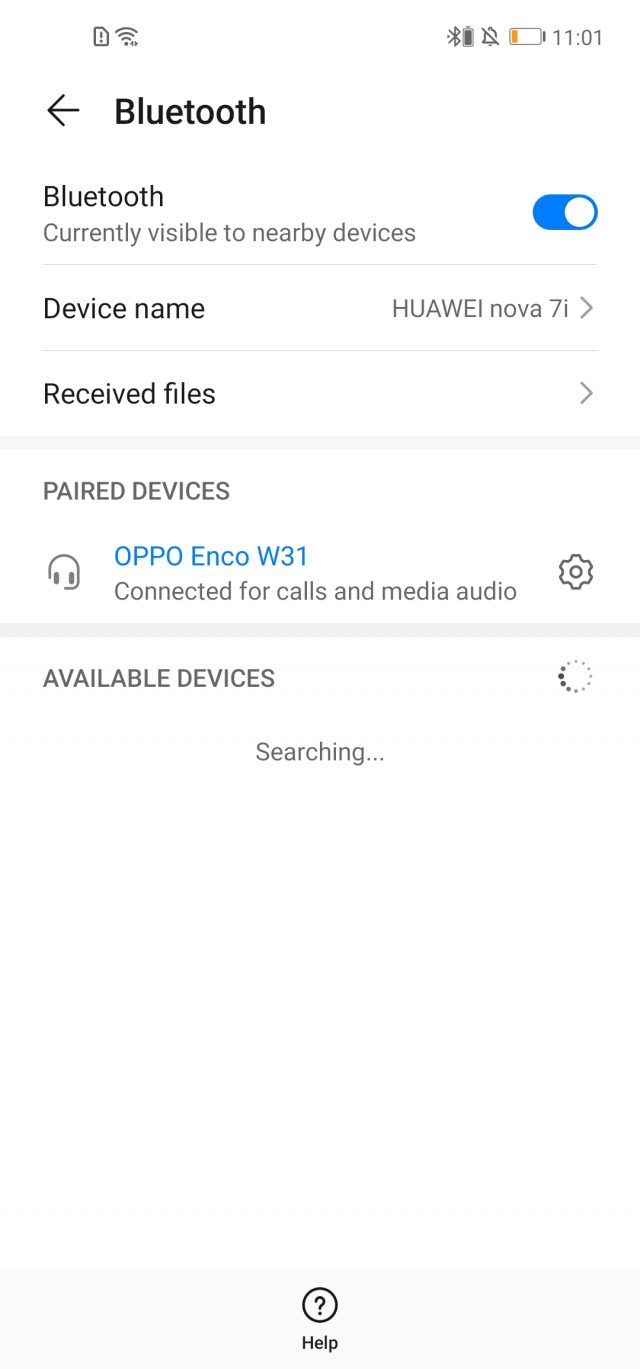Open settings gear for OPPO Enco W31
The width and height of the screenshot is (640, 1369).
[x=576, y=572]
